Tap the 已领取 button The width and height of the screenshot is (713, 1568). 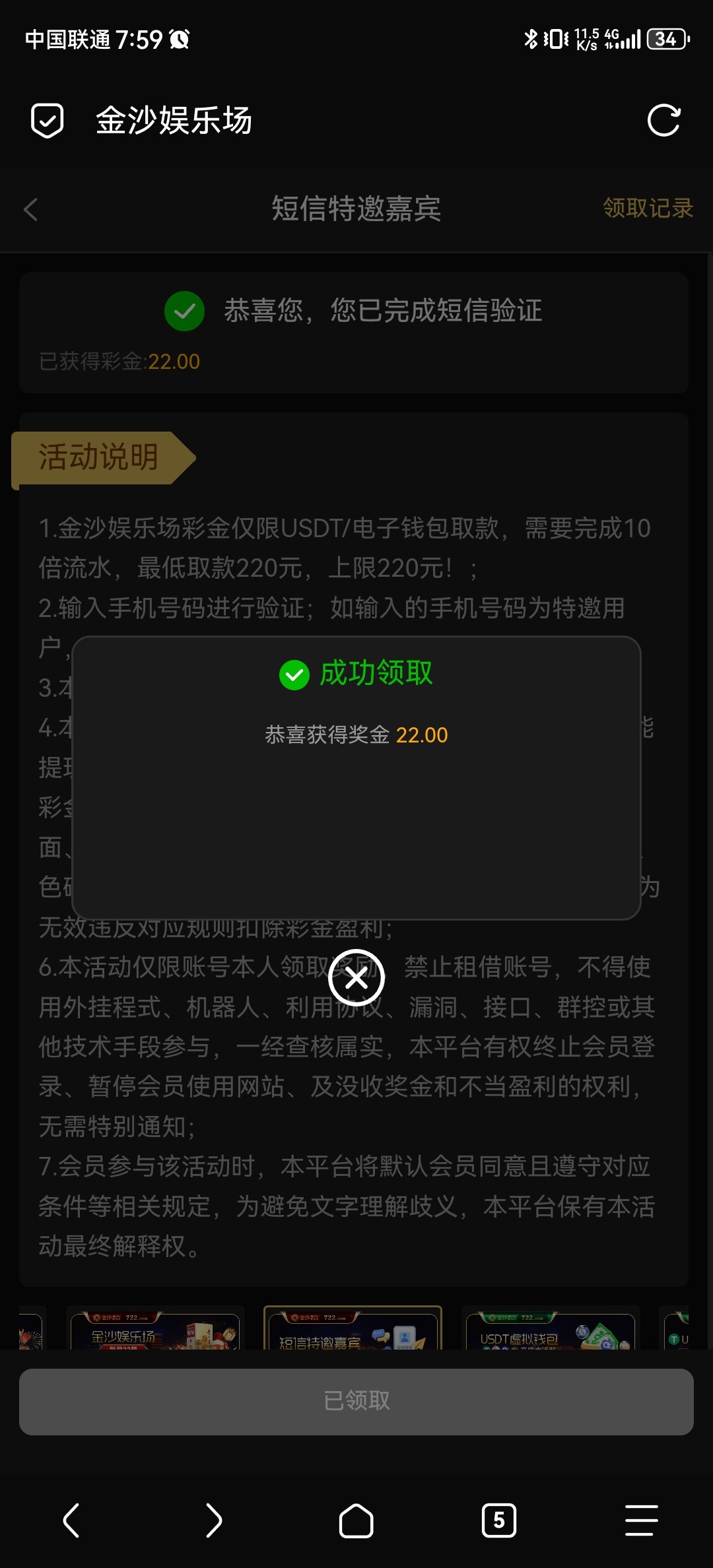pos(356,1400)
